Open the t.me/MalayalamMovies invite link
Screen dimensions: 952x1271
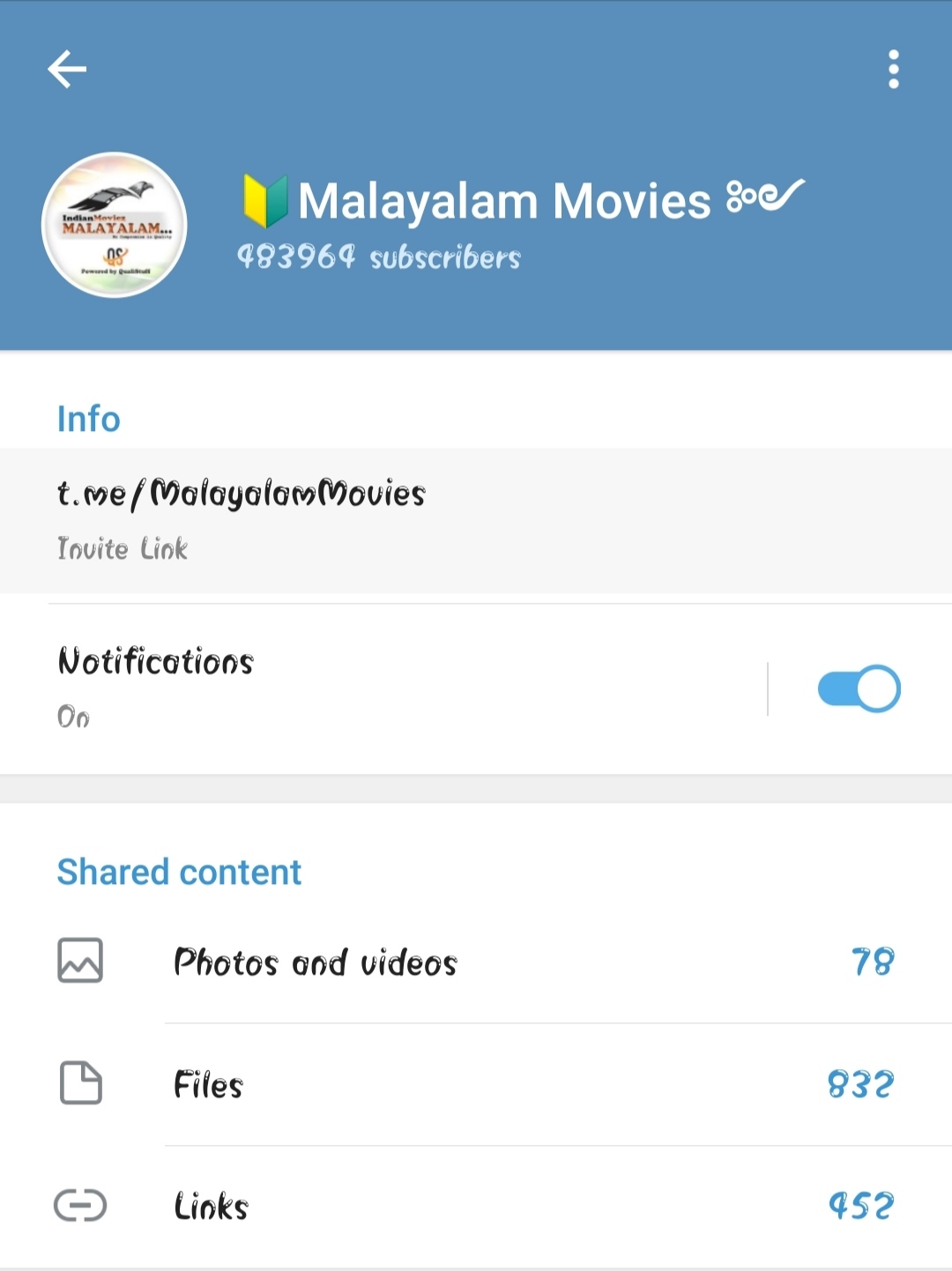pos(241,494)
